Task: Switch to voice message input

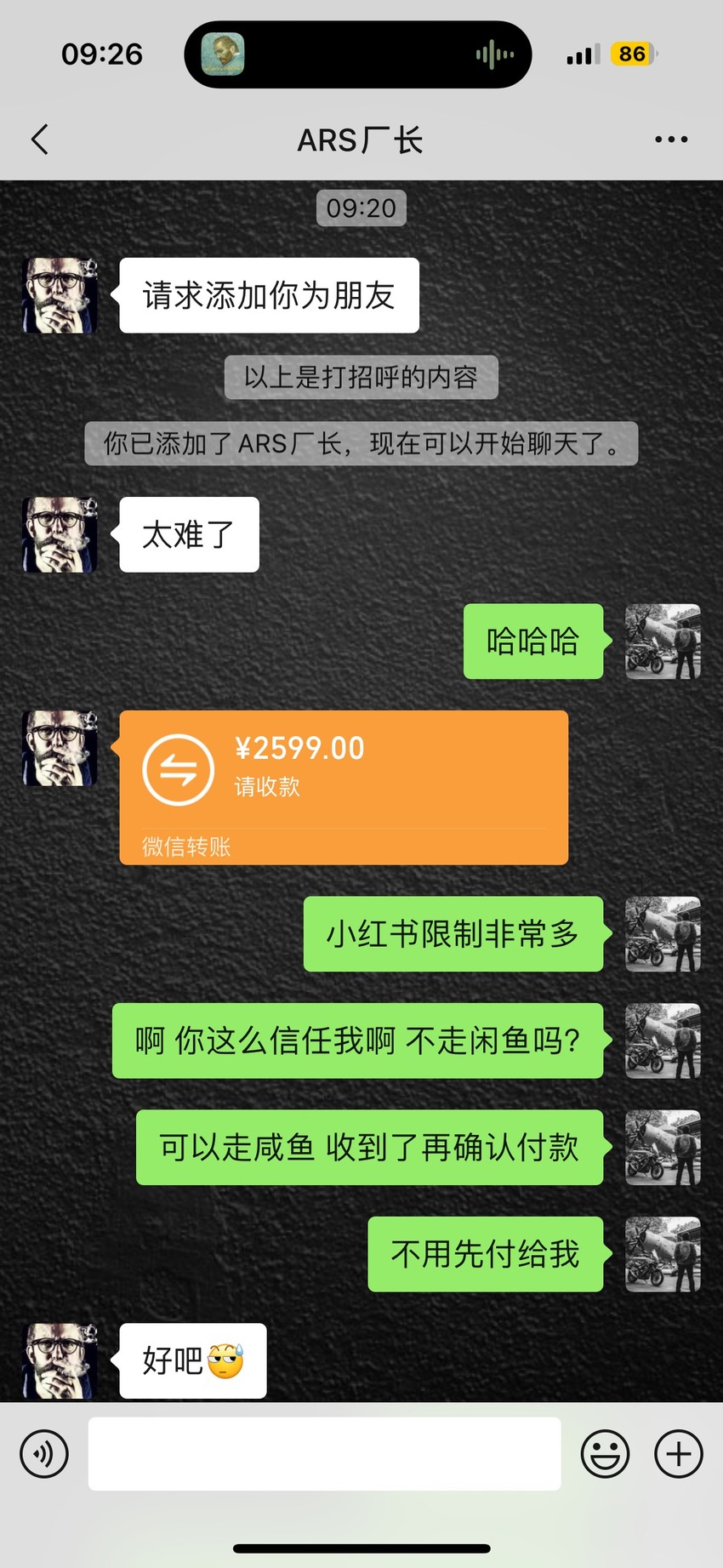Action: (x=44, y=1453)
